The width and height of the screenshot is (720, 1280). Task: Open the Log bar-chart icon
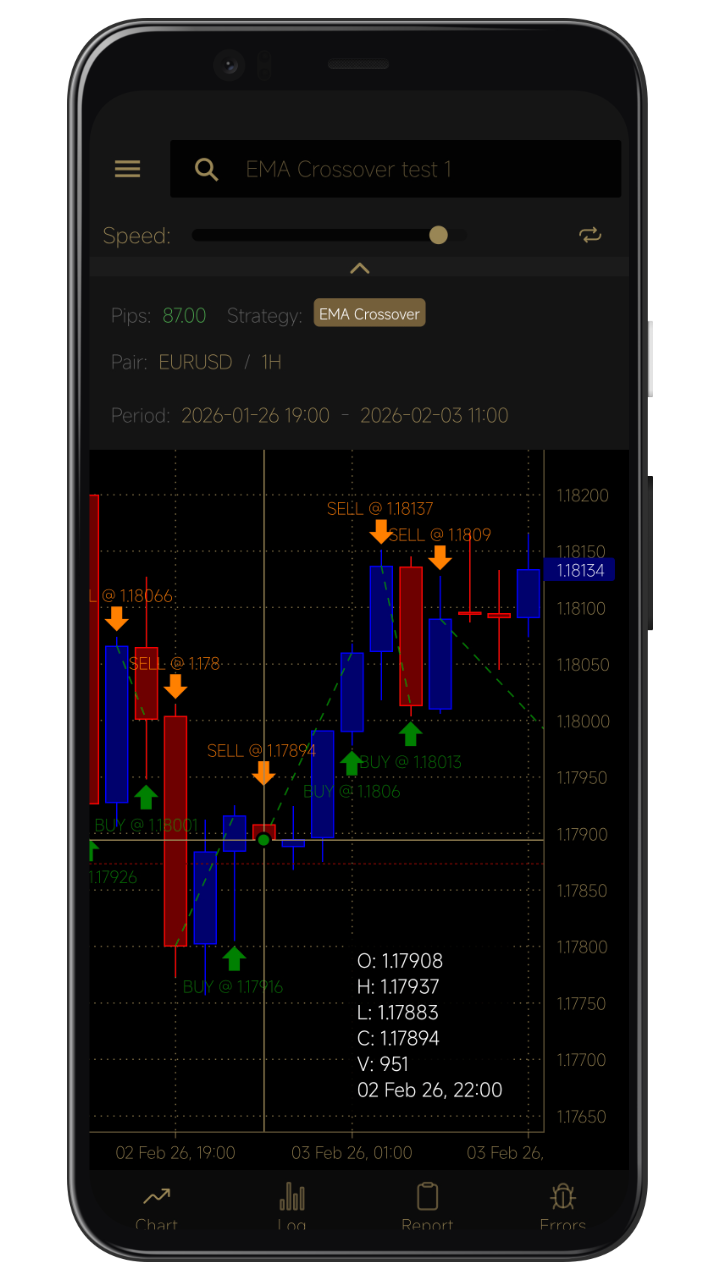click(291, 1196)
